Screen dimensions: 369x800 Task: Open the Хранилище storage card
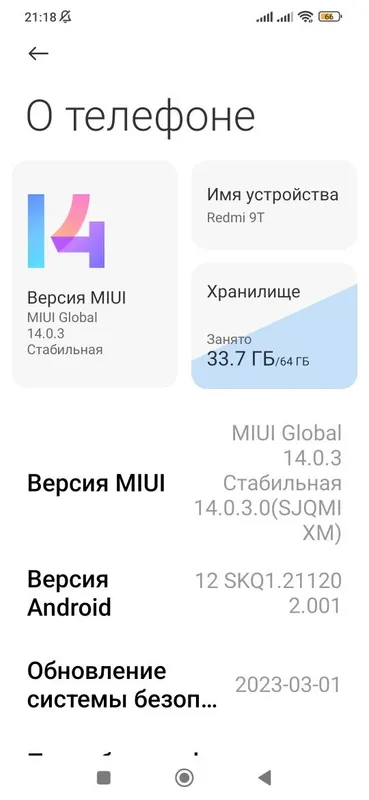[274, 326]
